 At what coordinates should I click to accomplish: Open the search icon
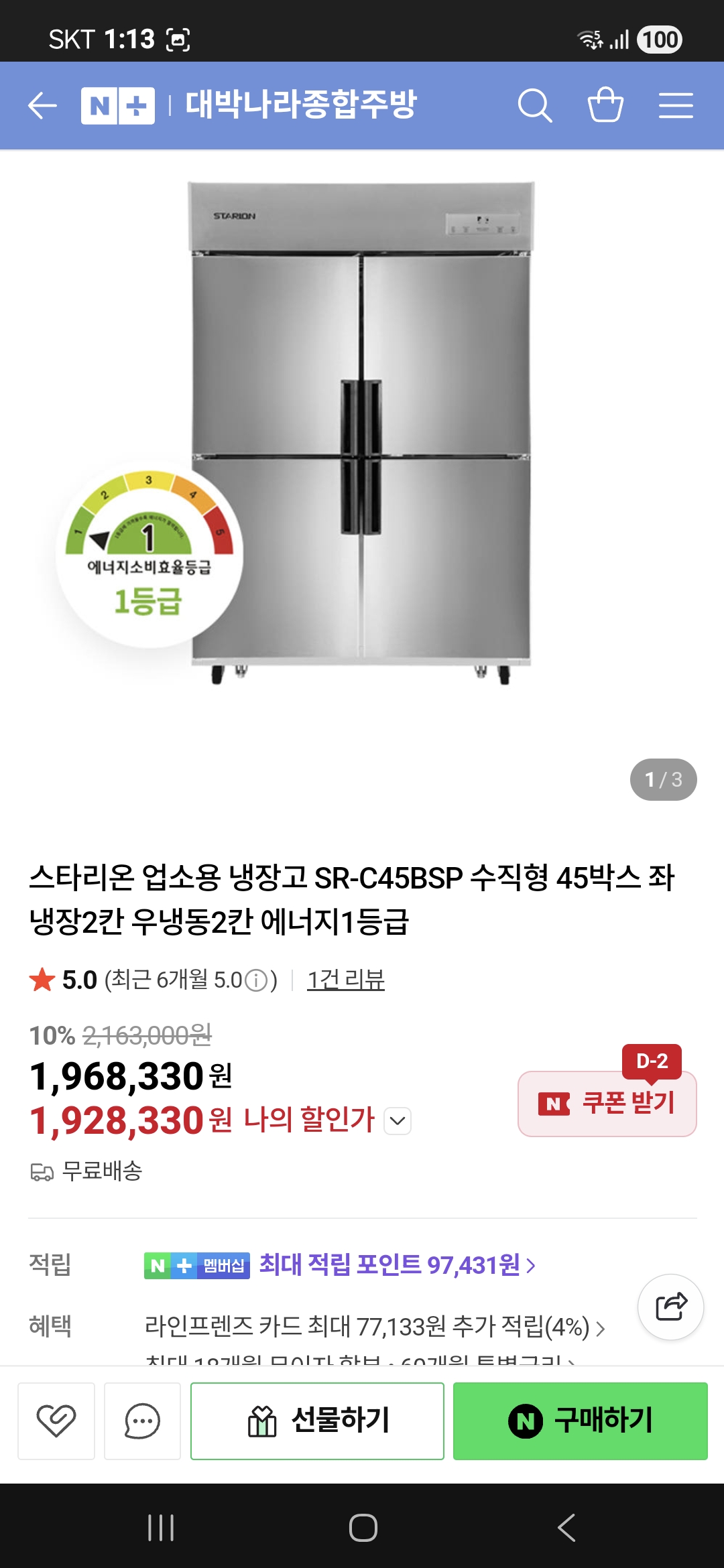point(534,105)
